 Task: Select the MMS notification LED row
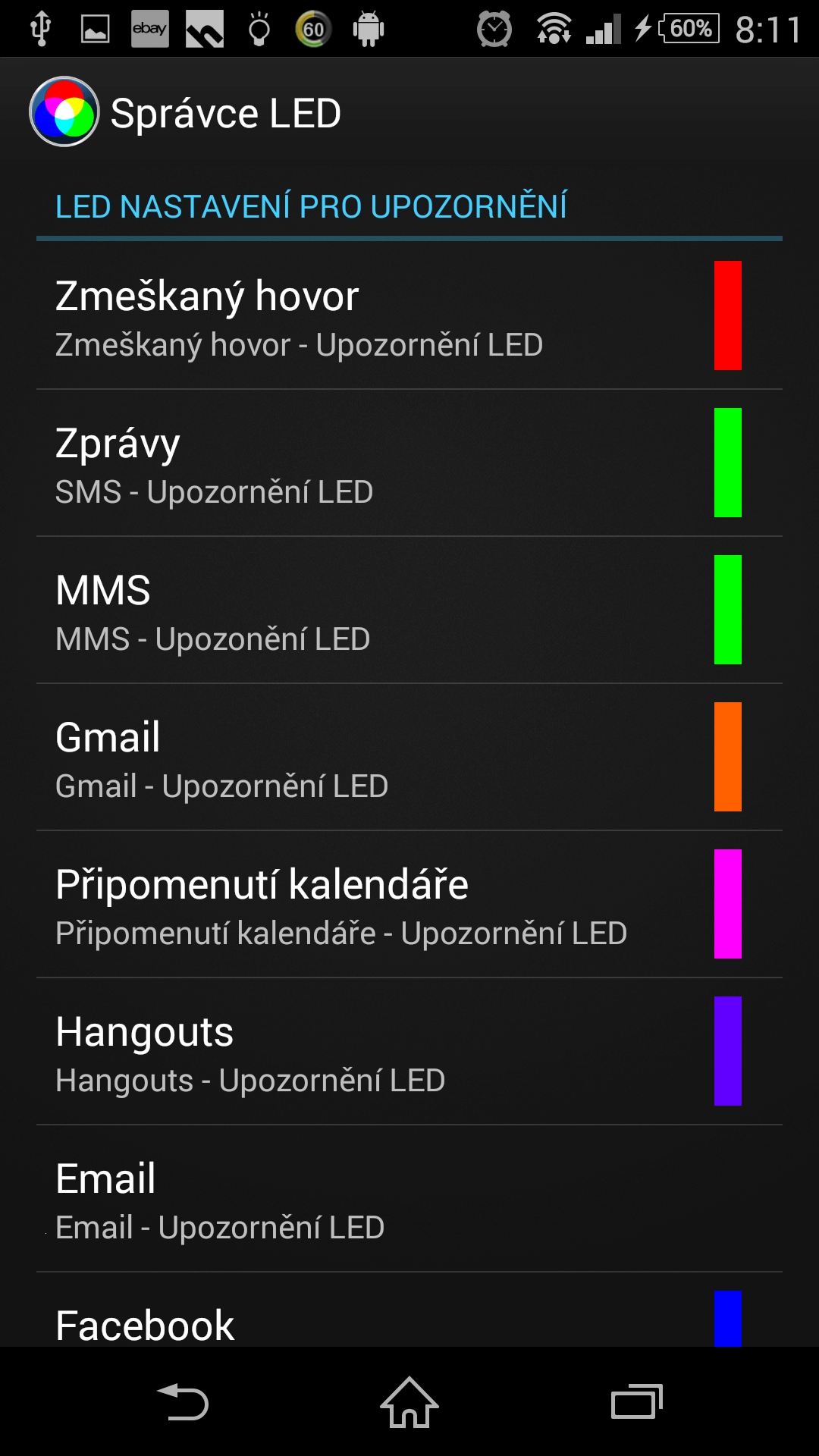[x=409, y=610]
